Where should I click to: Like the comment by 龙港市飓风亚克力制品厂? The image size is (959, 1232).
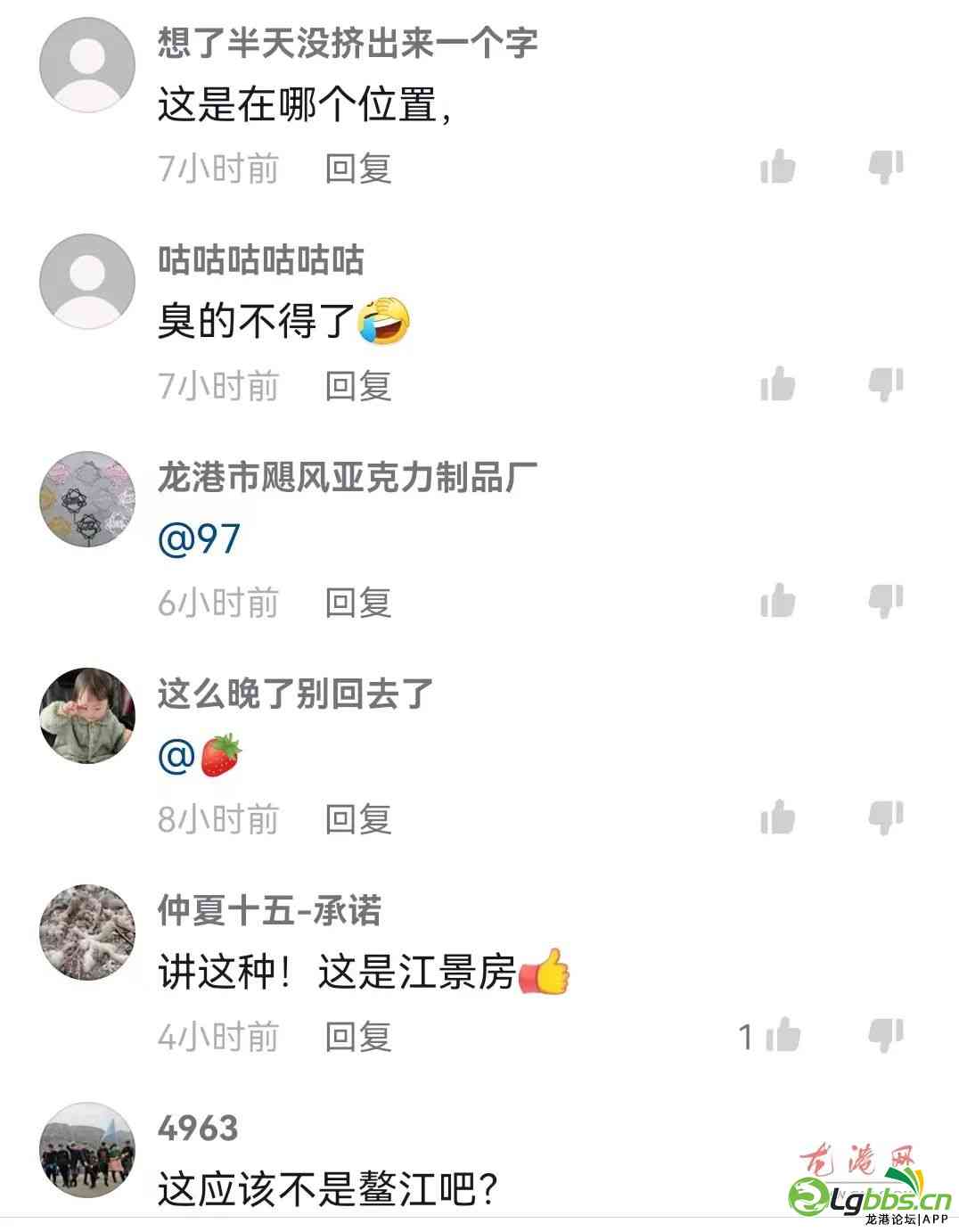(x=777, y=601)
